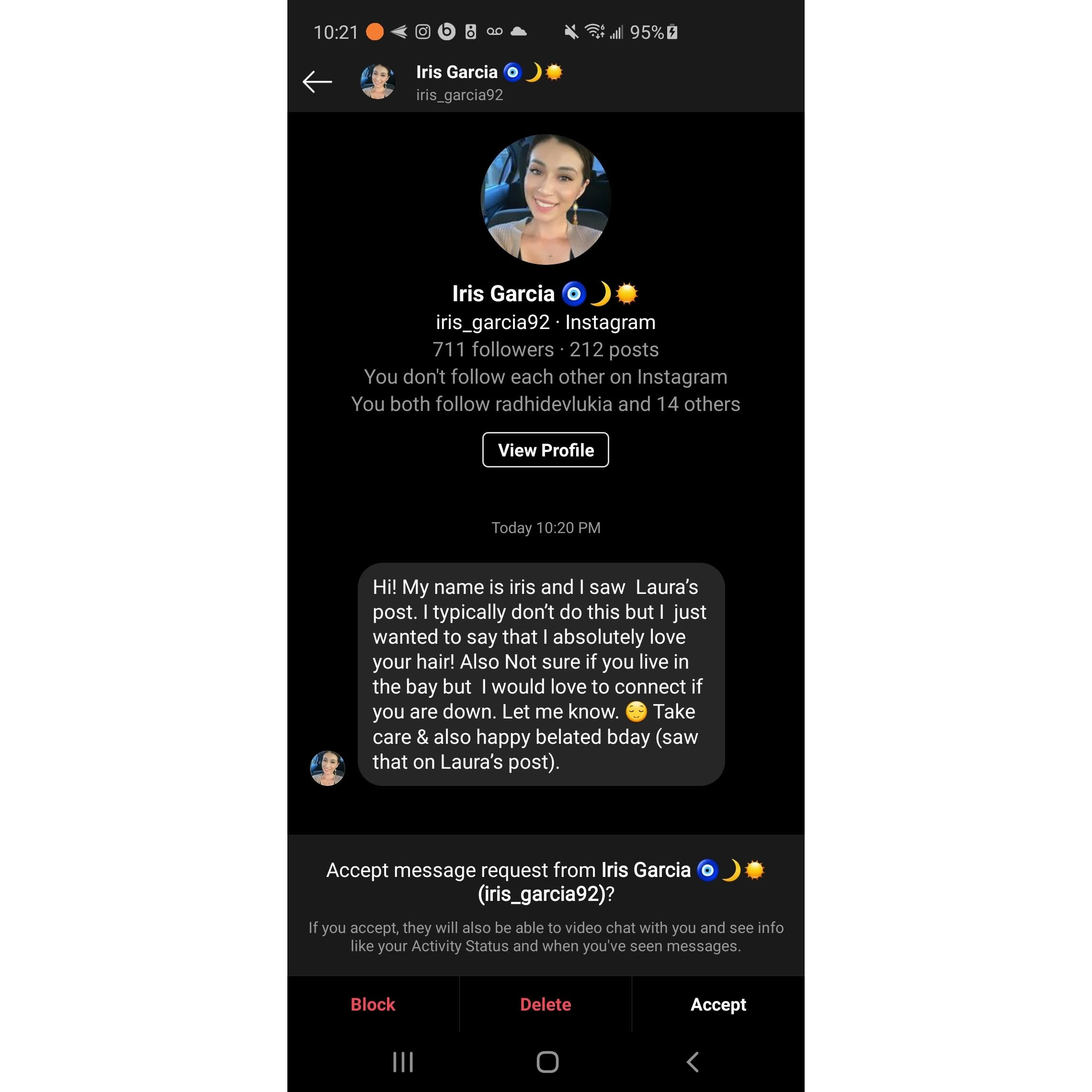Open the large profile photo of Iris Garcia
Screen dimensions: 1092x1092
(x=546, y=200)
